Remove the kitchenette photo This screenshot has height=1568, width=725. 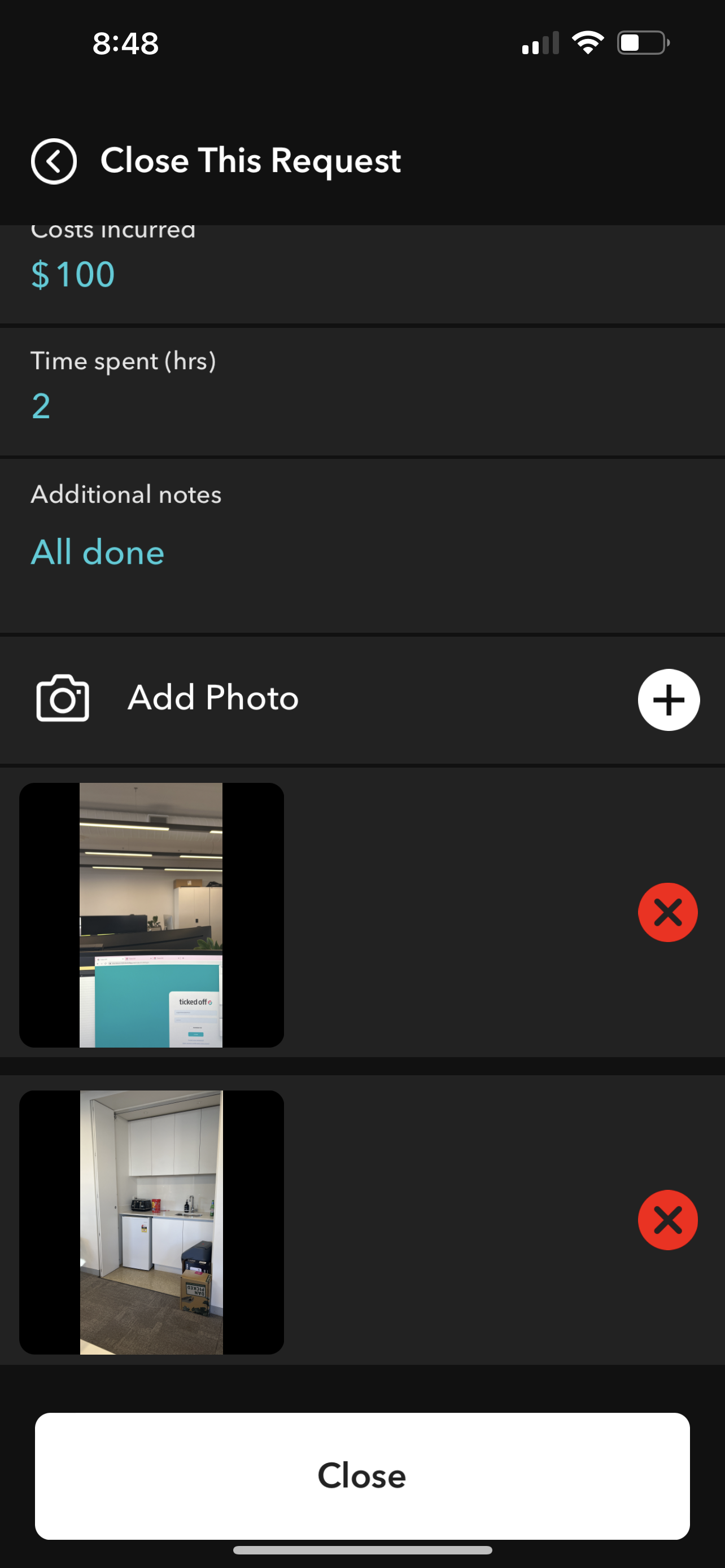667,1220
